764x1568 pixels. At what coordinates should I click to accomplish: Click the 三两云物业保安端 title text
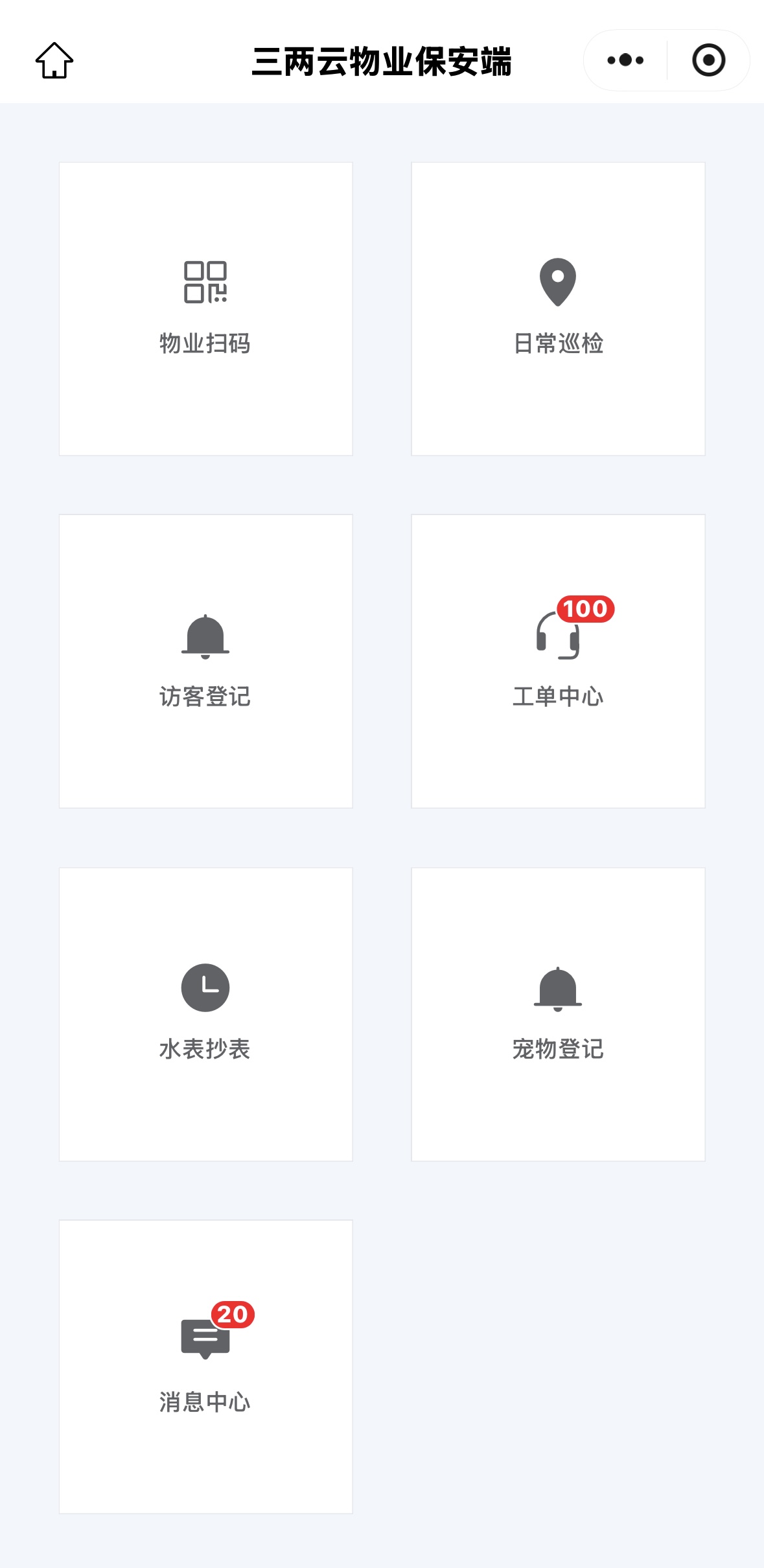point(382,60)
